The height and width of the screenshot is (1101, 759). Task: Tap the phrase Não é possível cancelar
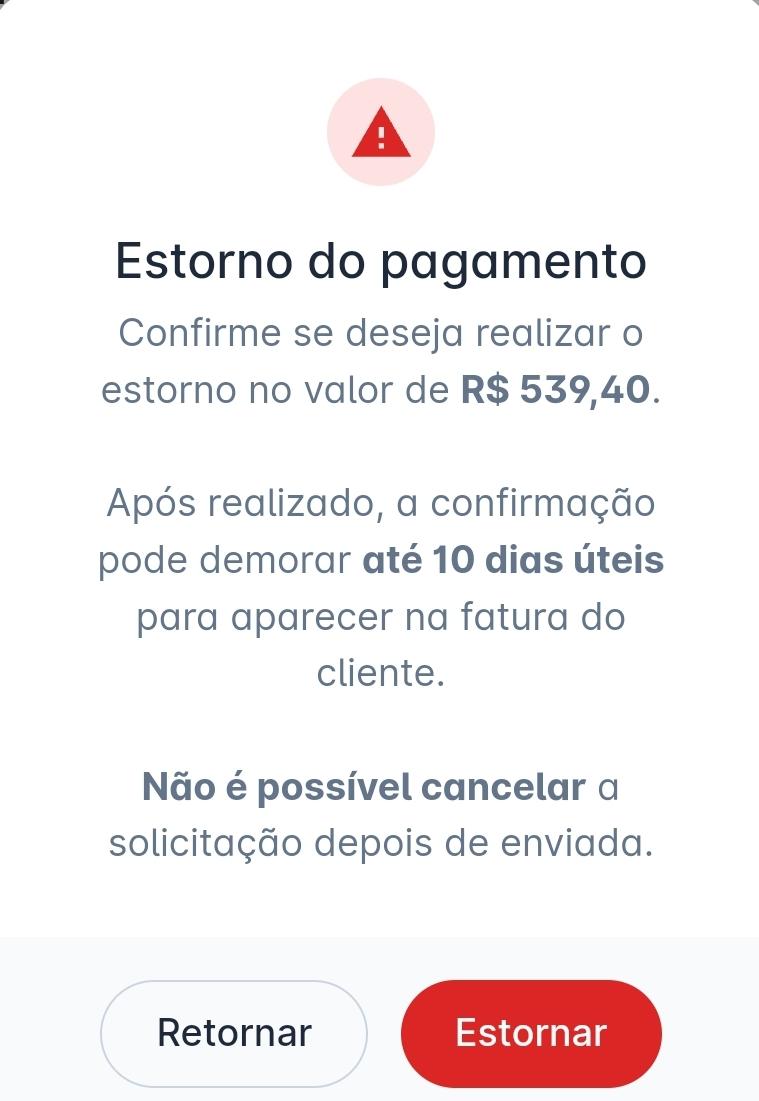pos(362,787)
